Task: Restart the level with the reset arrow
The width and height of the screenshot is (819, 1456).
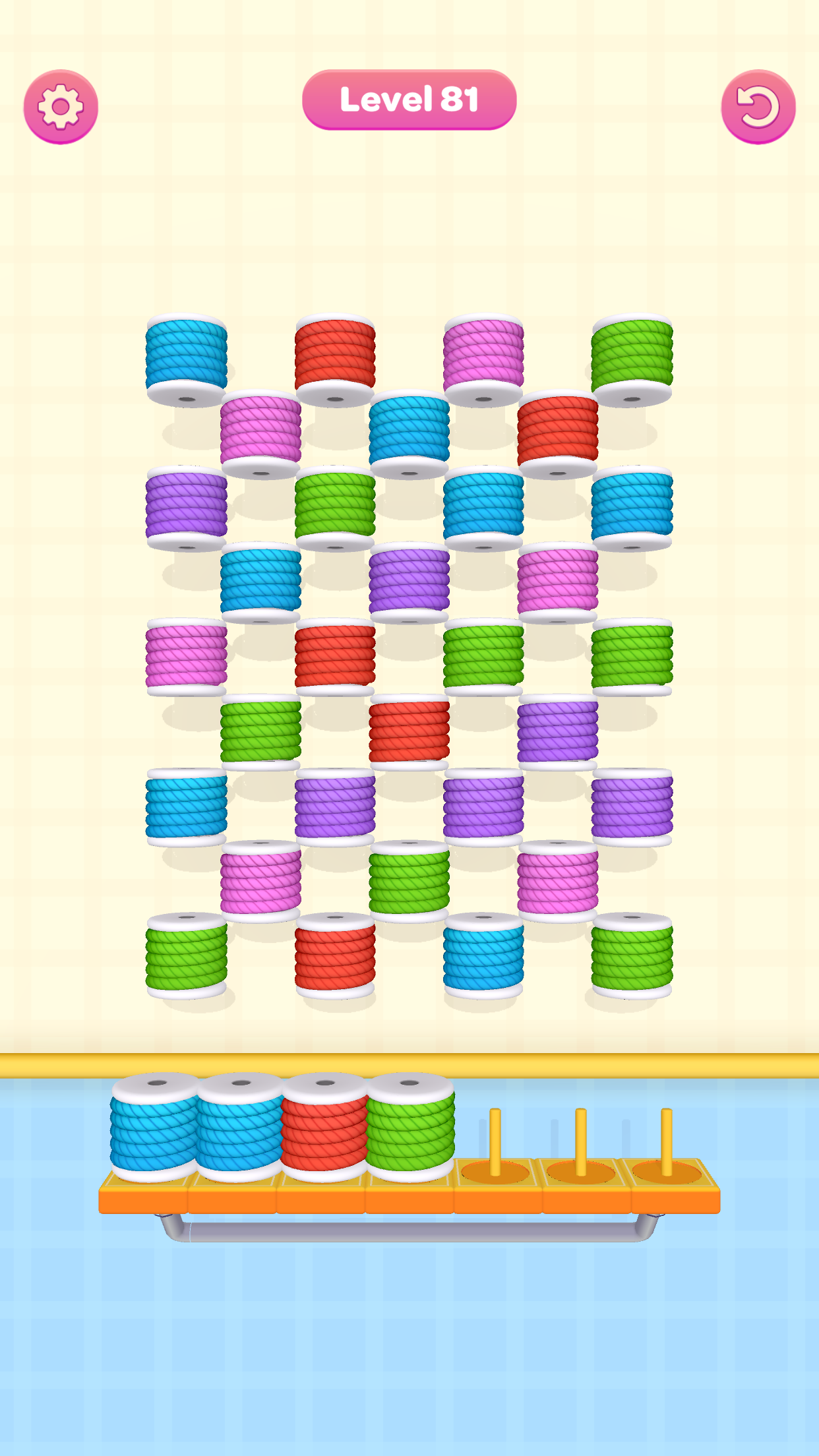Action: click(758, 107)
